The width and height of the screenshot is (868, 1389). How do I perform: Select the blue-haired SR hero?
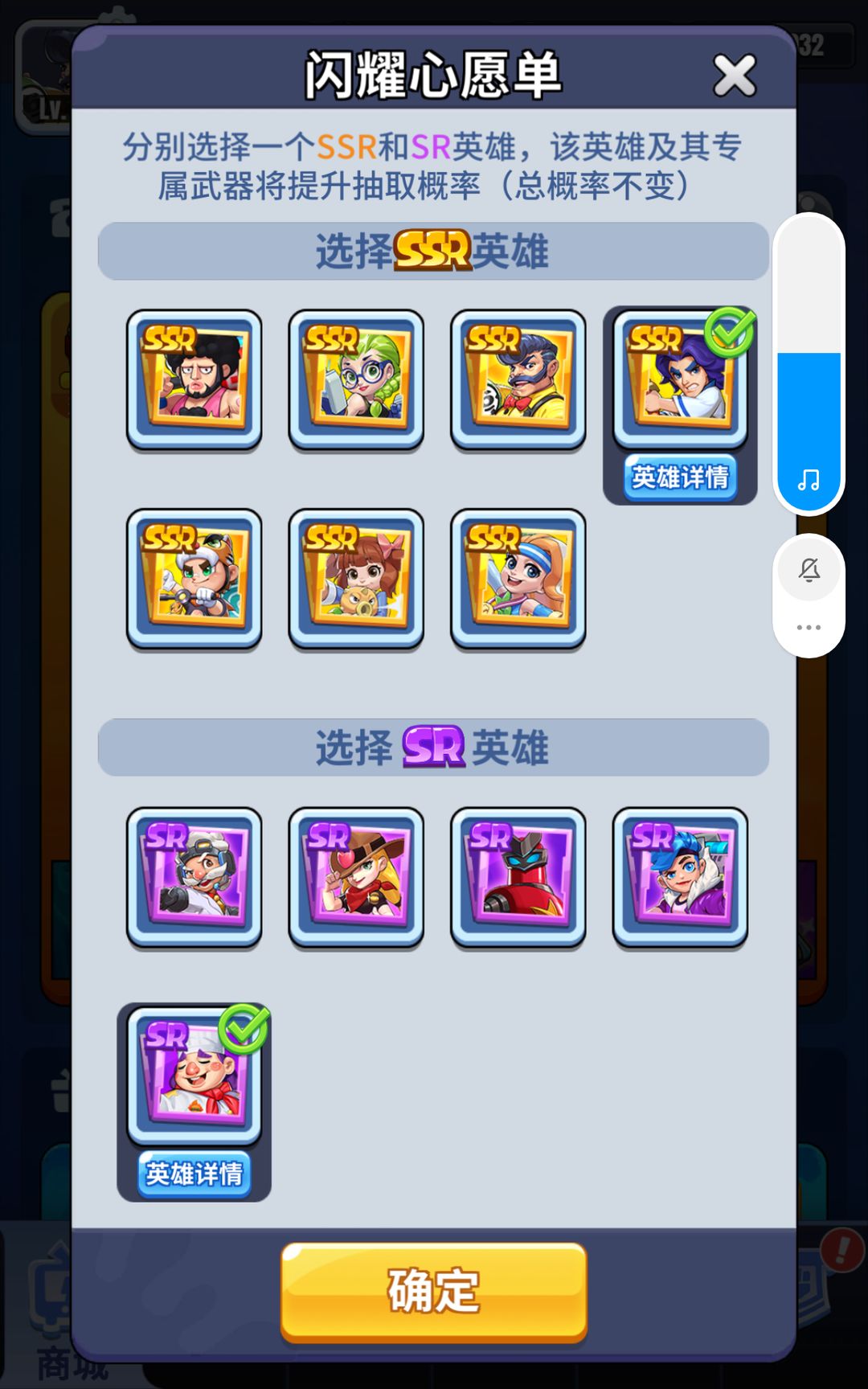pyautogui.click(x=680, y=877)
